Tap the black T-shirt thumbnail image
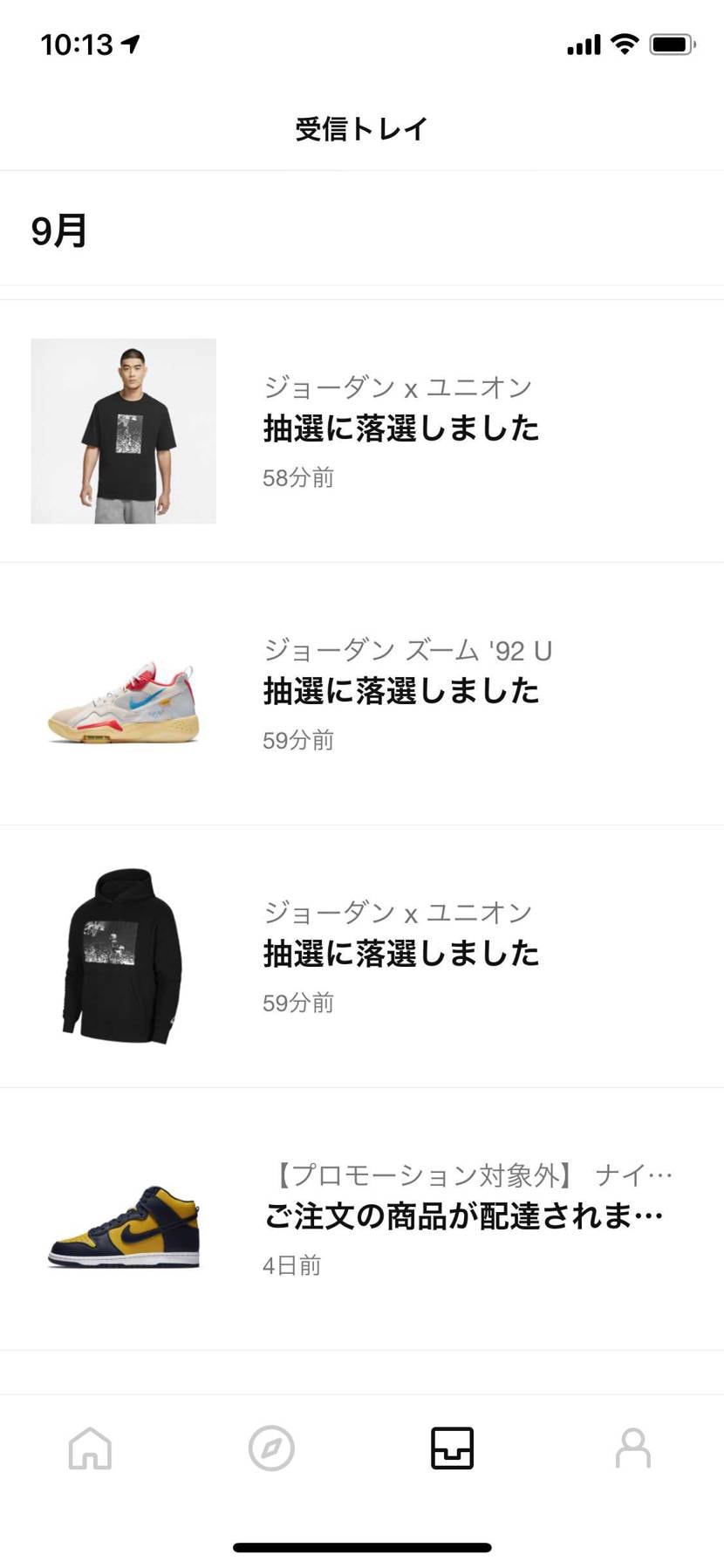Image resolution: width=724 pixels, height=1568 pixels. click(x=123, y=429)
